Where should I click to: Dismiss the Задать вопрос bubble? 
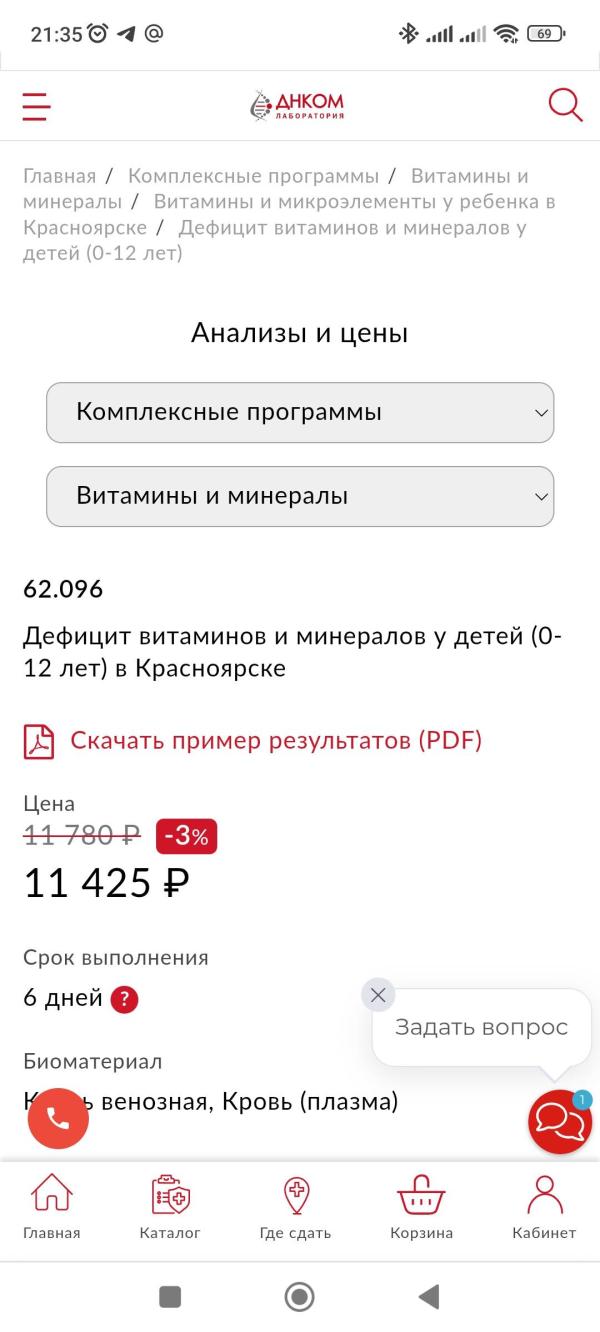[x=377, y=994]
